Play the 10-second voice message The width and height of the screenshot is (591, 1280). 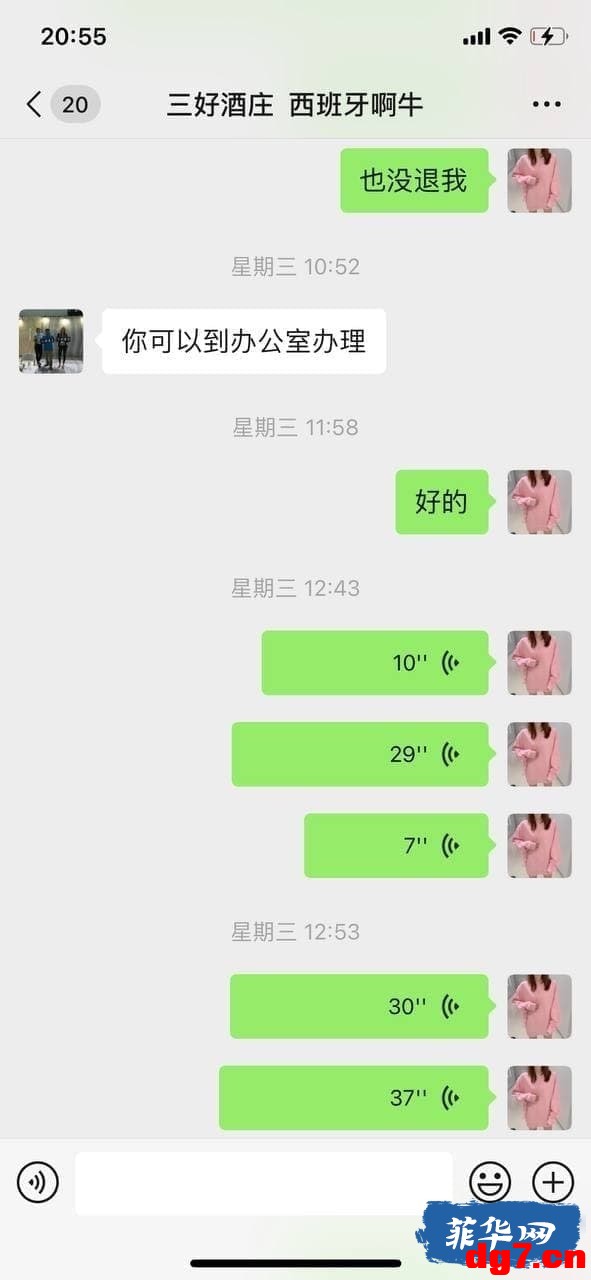click(375, 662)
